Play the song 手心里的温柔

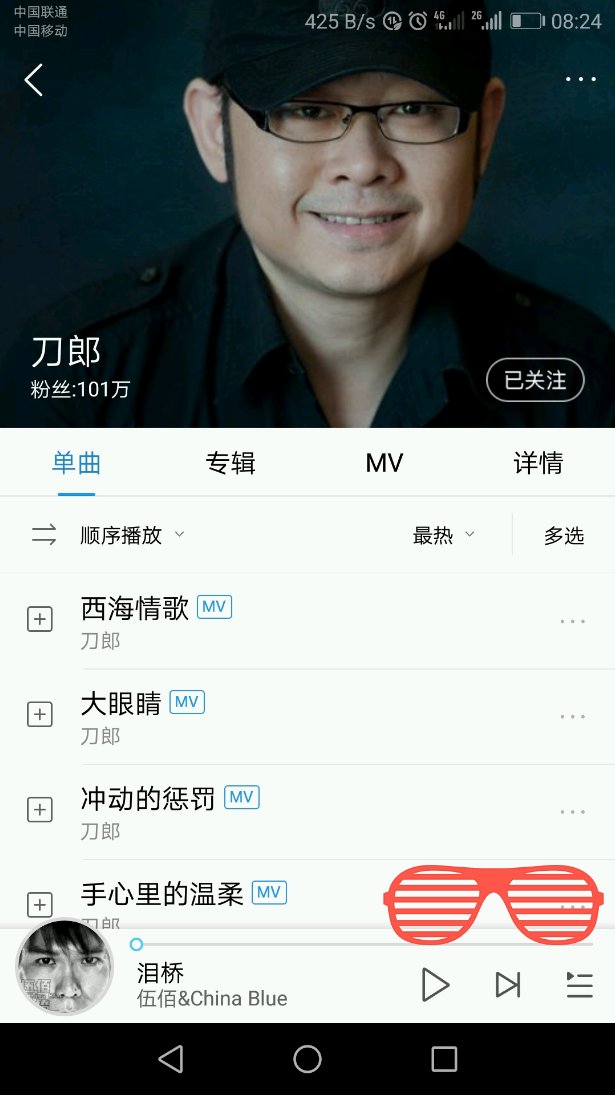(x=162, y=893)
